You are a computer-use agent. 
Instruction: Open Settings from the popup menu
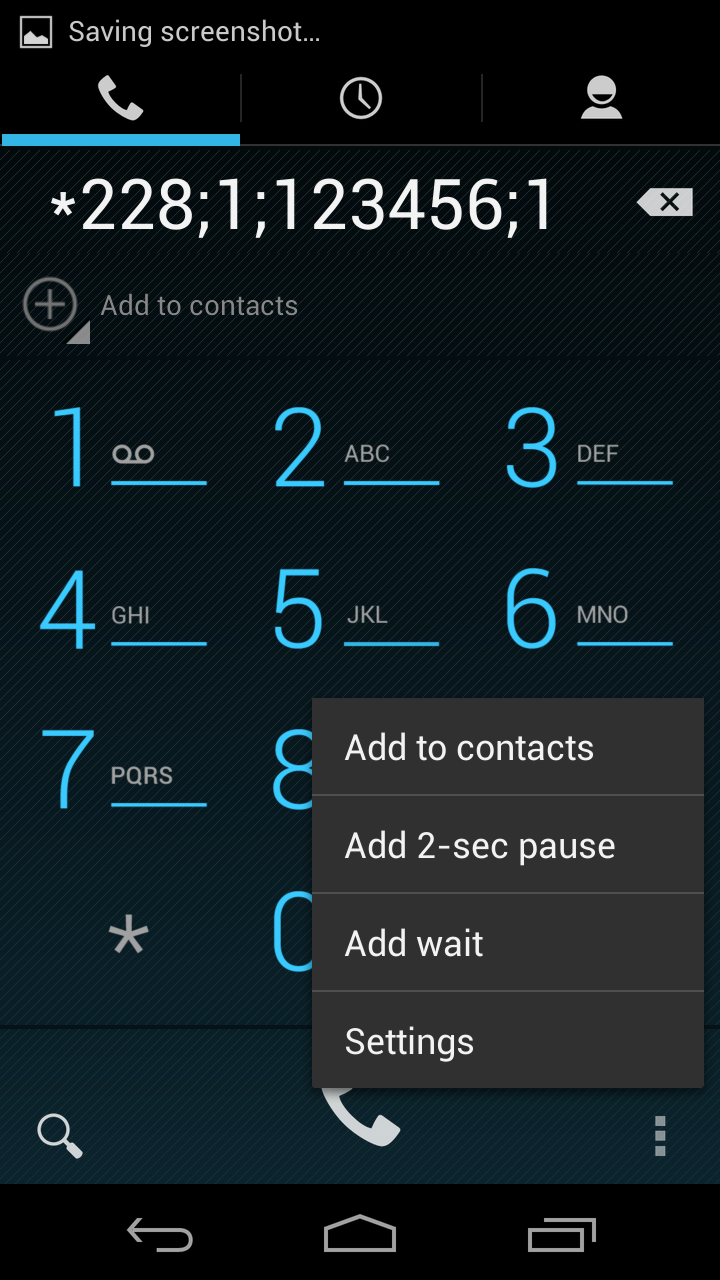(508, 1041)
